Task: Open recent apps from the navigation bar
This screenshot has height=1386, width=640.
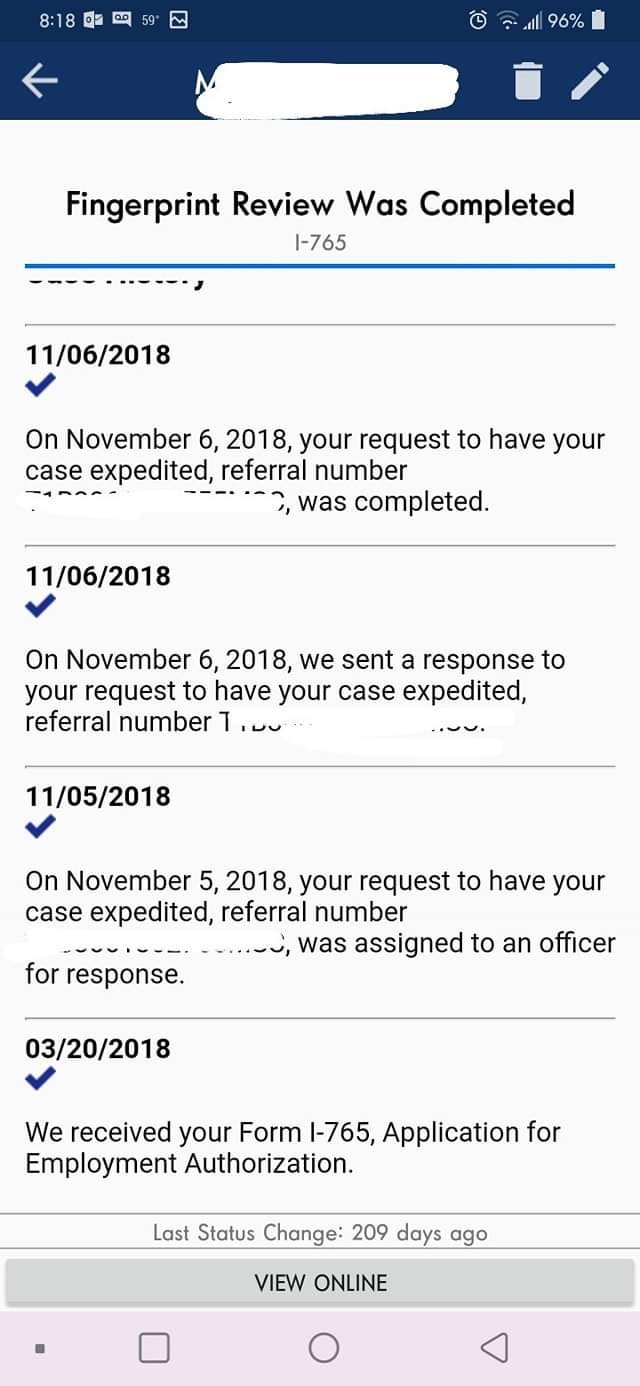Action: pos(154,1347)
